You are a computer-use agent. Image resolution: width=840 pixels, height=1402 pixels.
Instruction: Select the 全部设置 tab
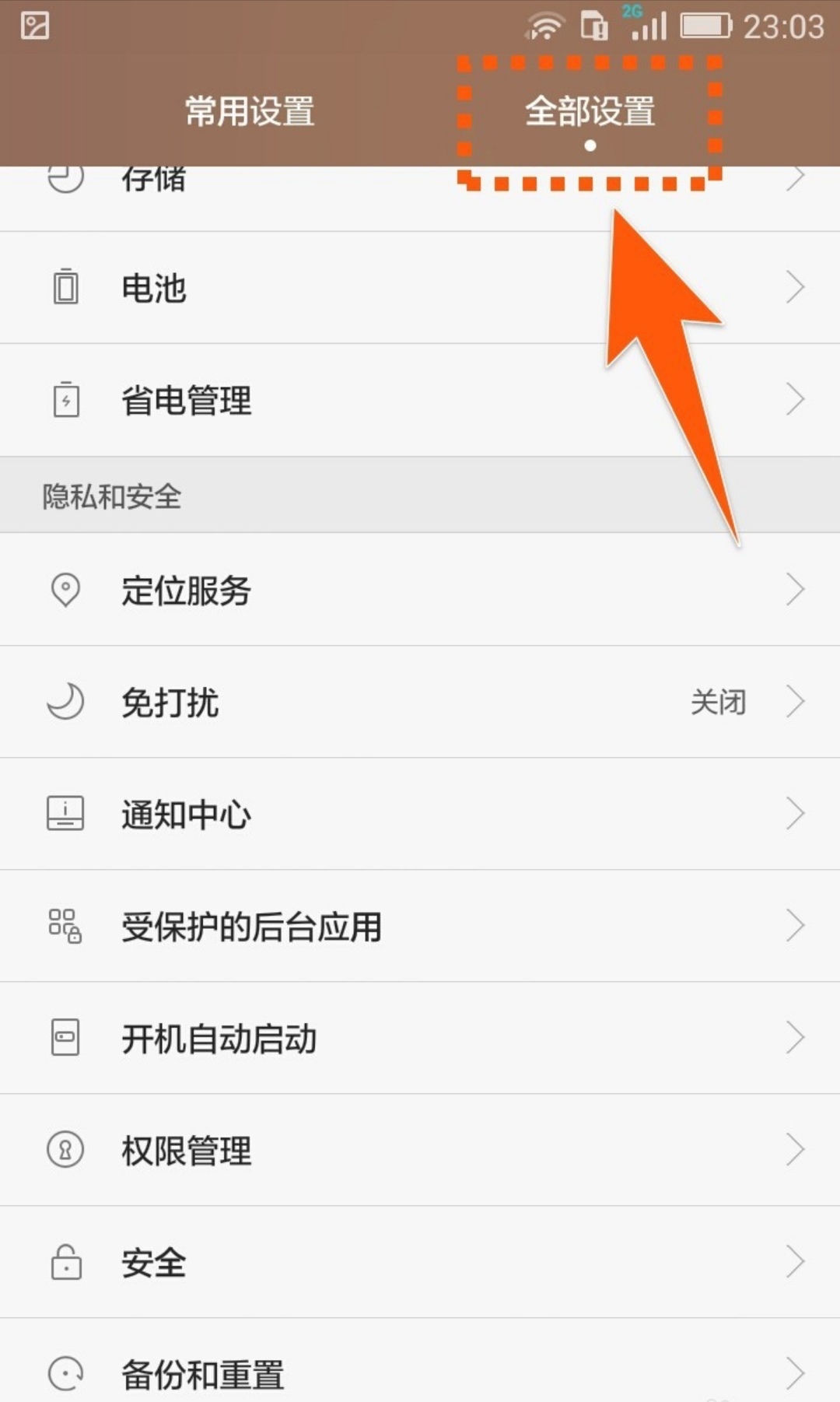[x=590, y=111]
